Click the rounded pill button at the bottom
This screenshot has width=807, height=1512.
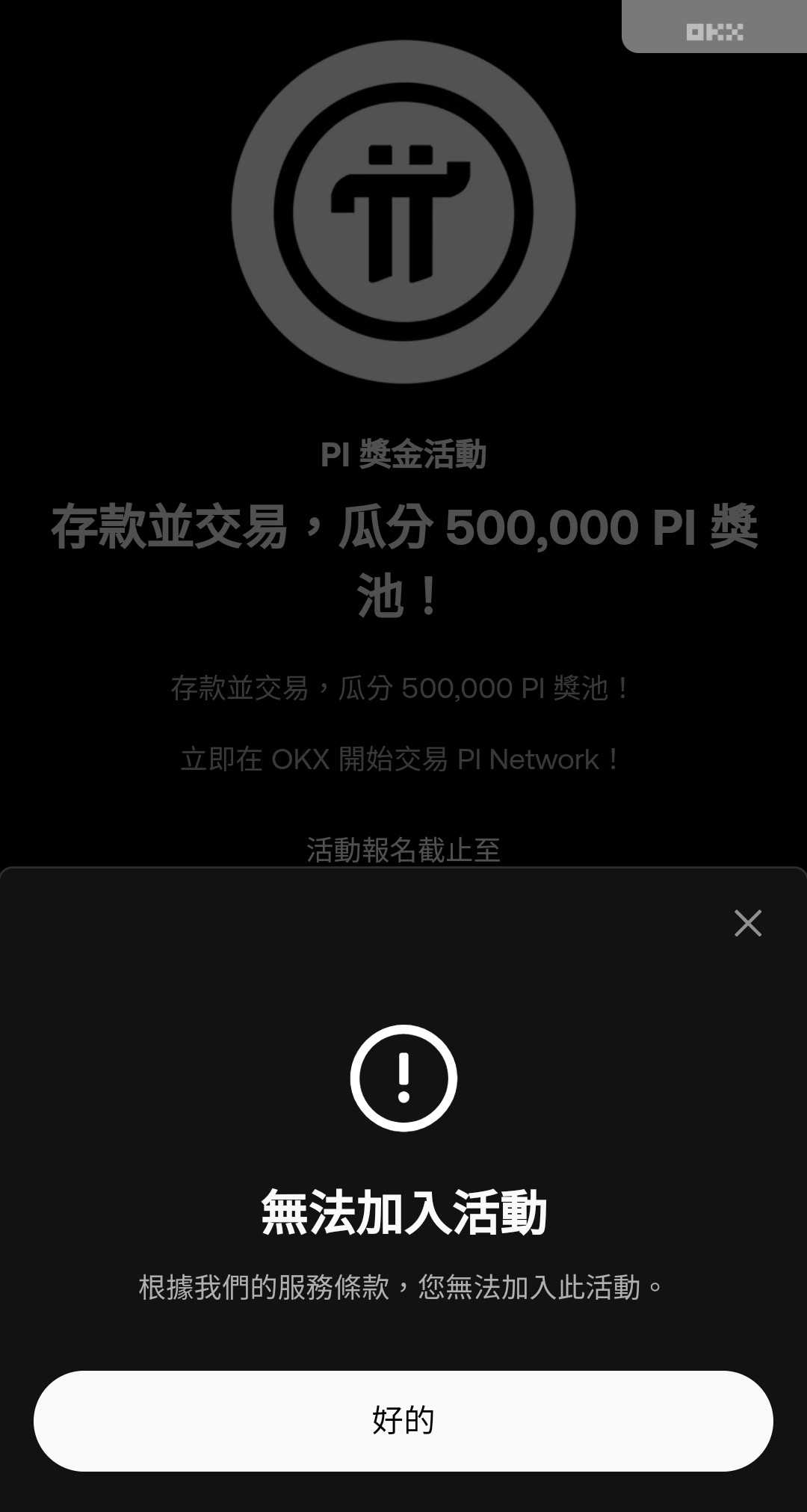click(x=403, y=1419)
